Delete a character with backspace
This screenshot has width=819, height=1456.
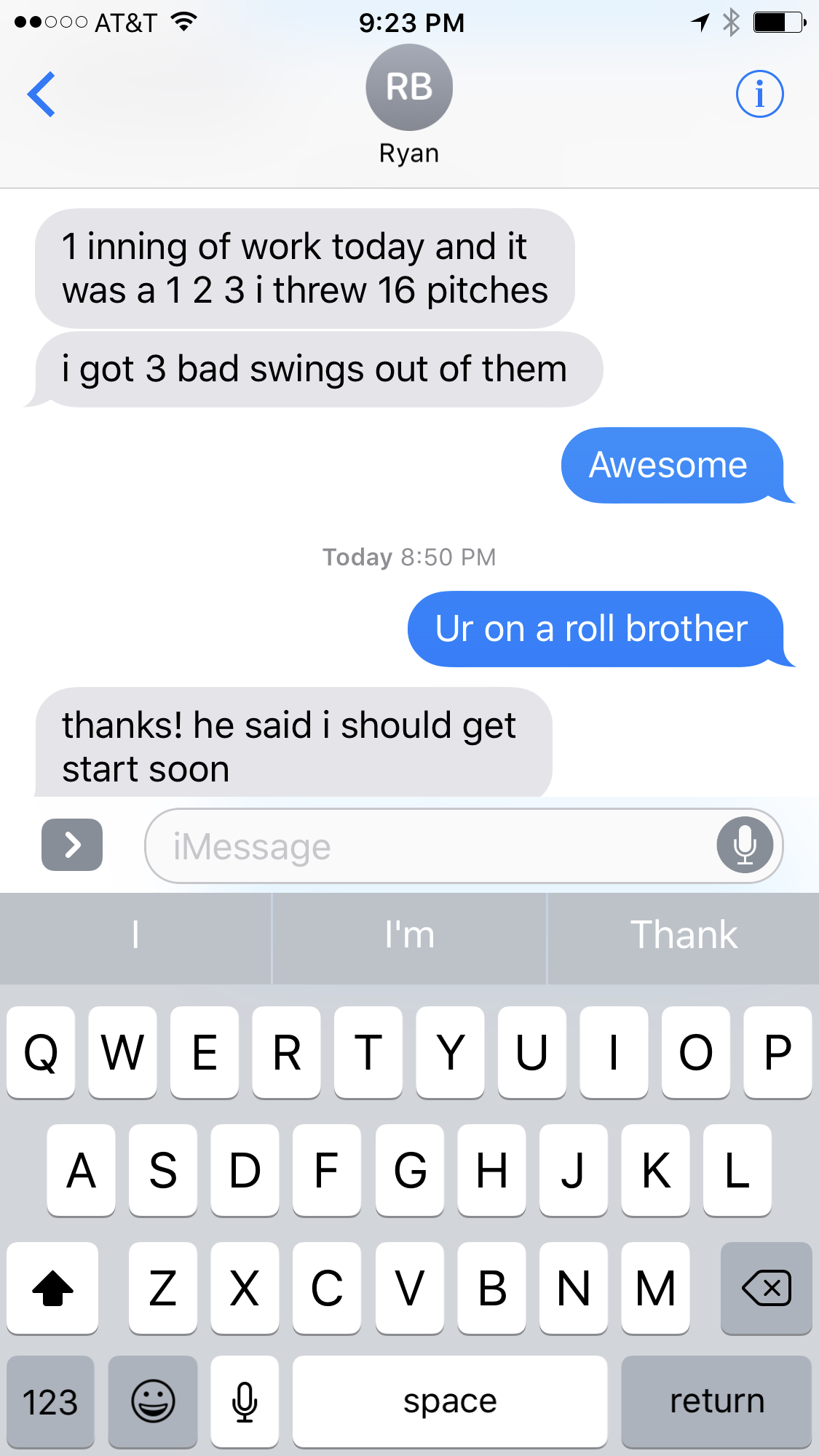point(766,1289)
